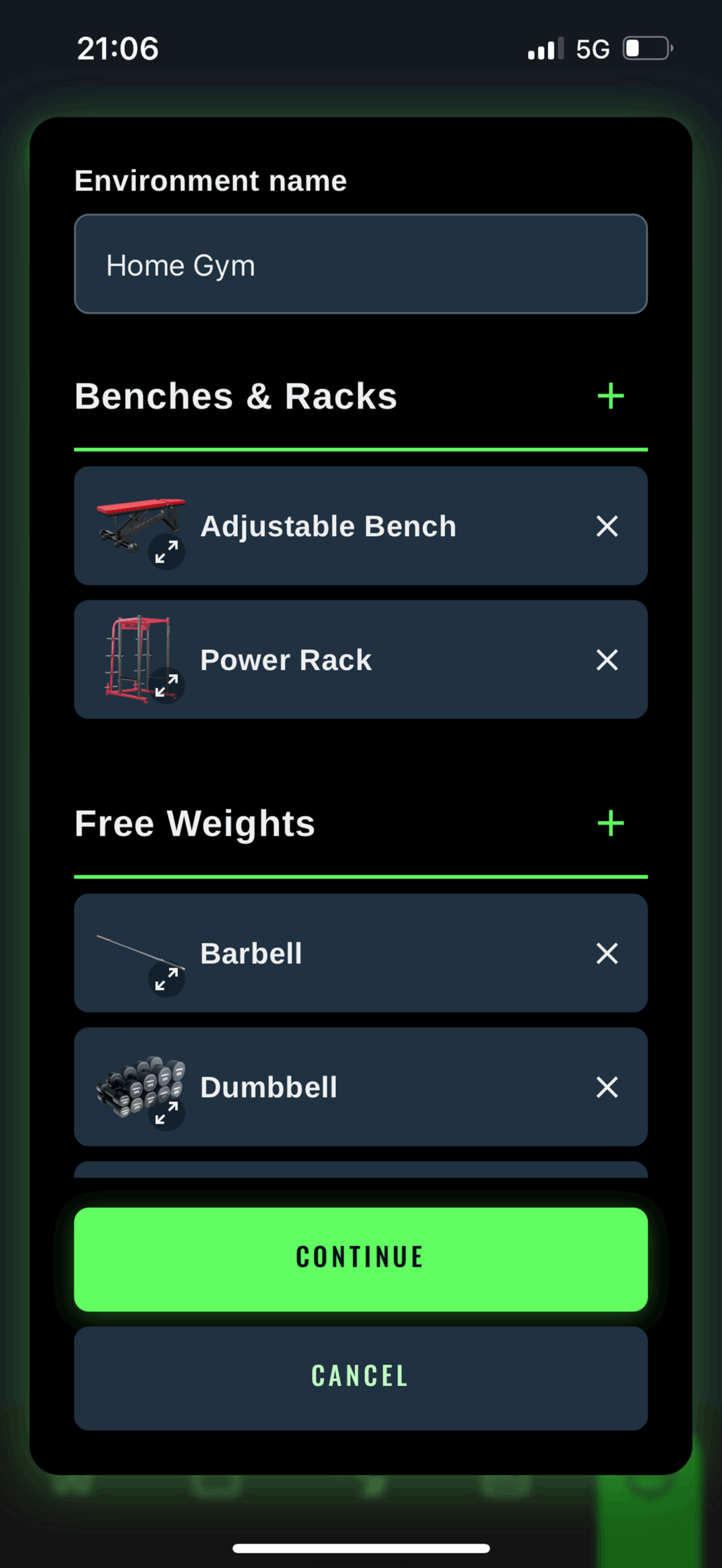The image size is (722, 1568).
Task: Enlarge the Dumbbell picture
Action: coord(166,1113)
